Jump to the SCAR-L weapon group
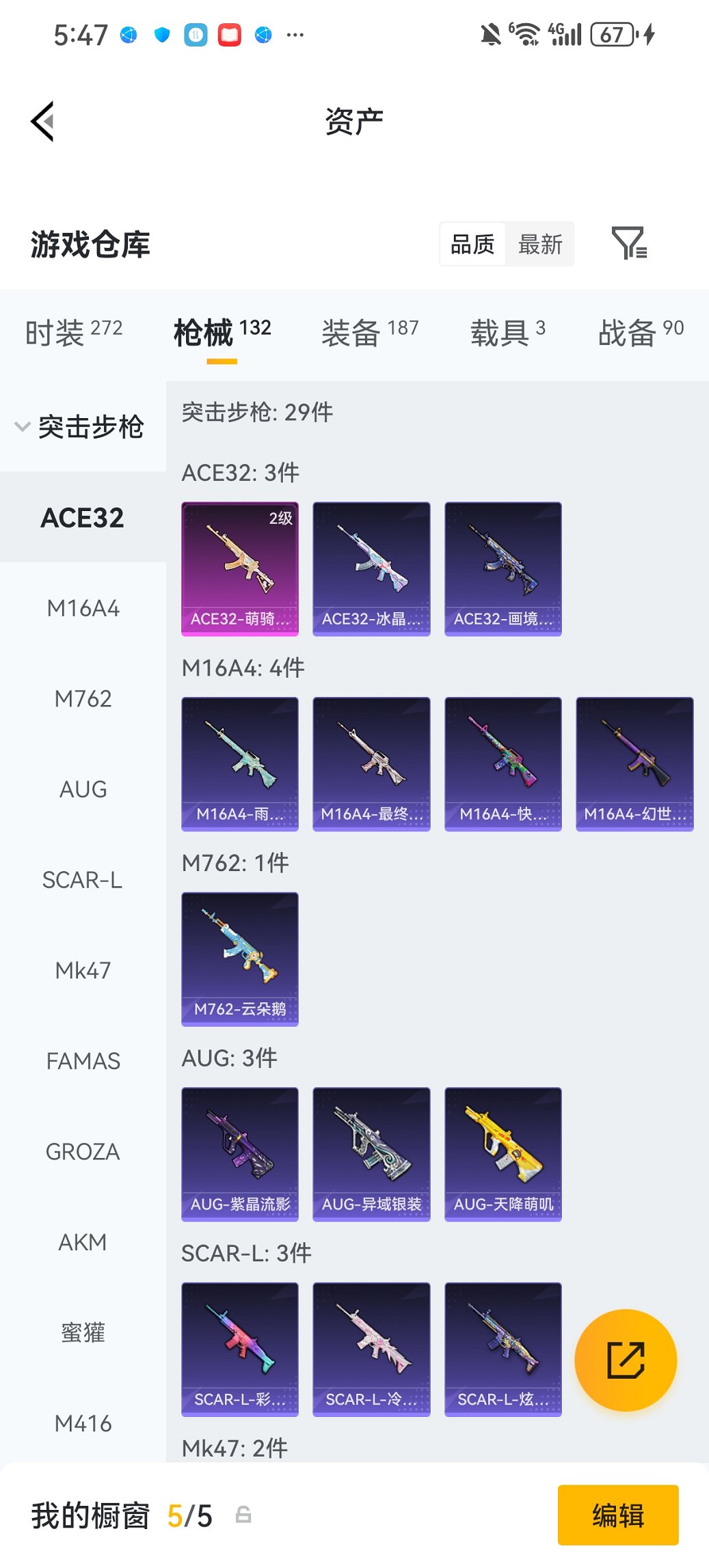Viewport: 709px width, 1568px height. [x=83, y=880]
